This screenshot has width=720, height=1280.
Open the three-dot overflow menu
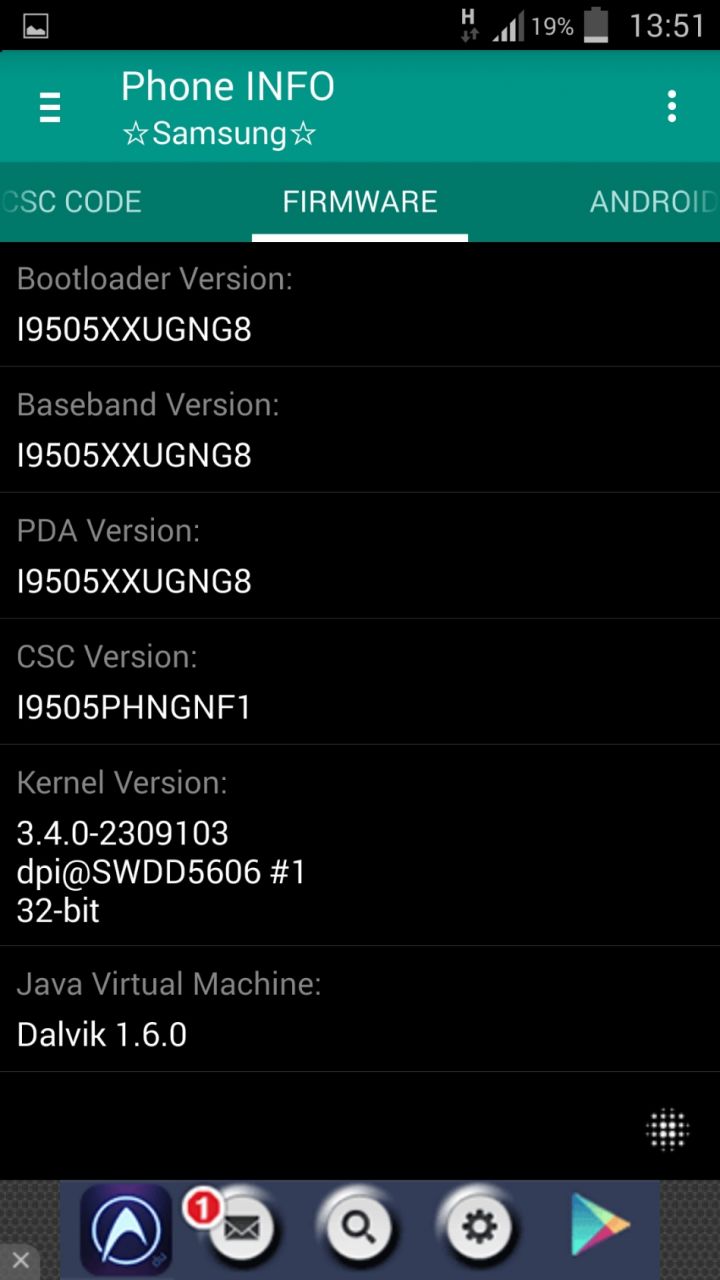click(x=671, y=106)
